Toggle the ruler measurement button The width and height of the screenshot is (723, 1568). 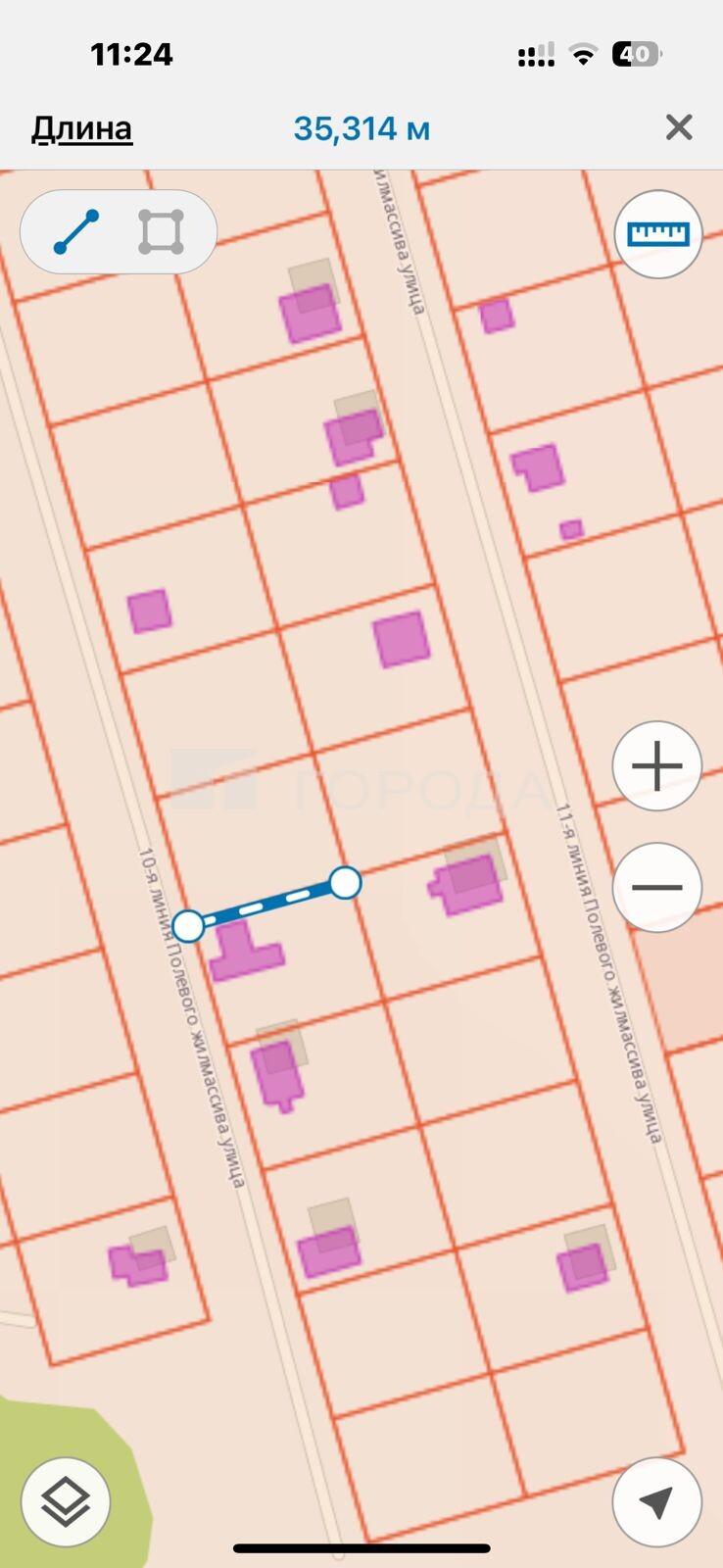coord(658,234)
